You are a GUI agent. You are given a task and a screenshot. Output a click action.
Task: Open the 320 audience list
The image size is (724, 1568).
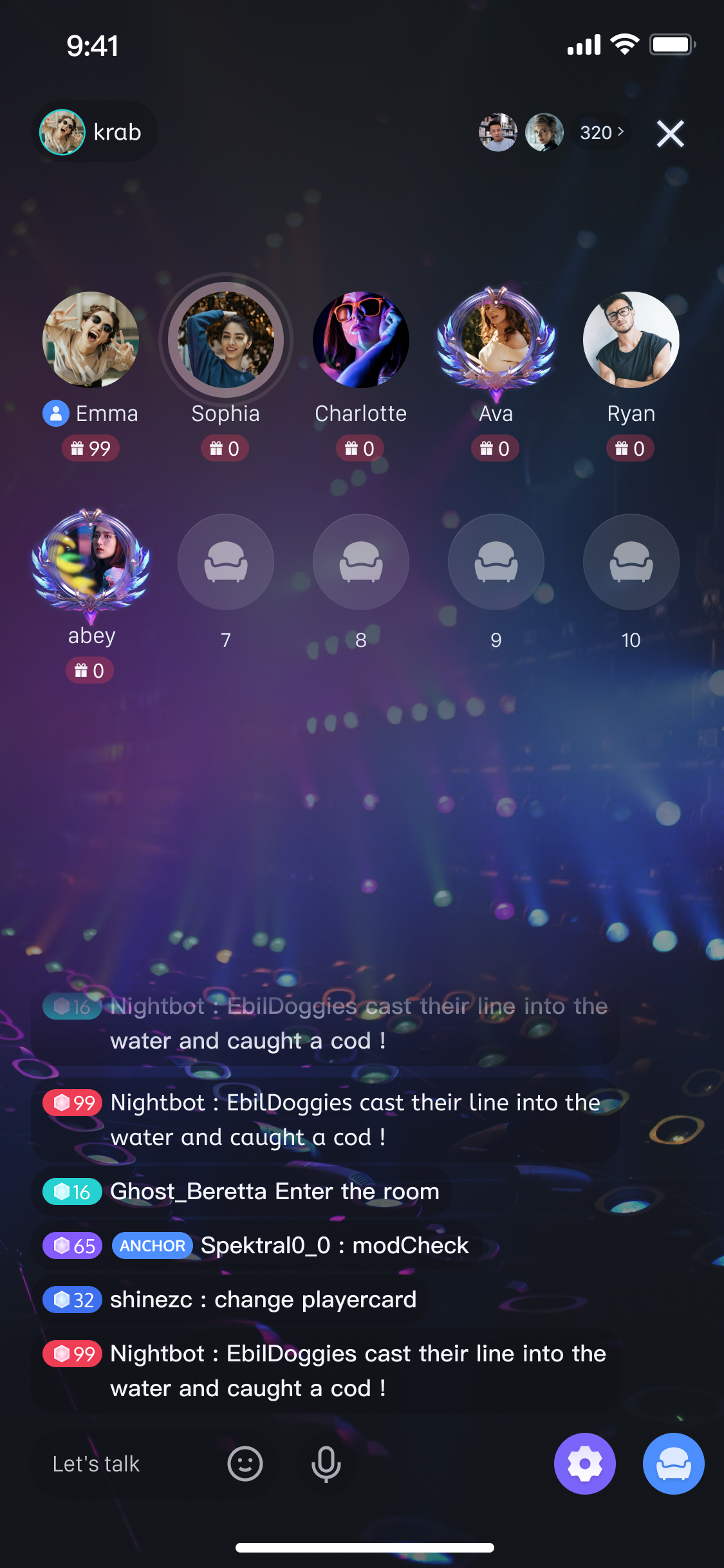point(602,133)
